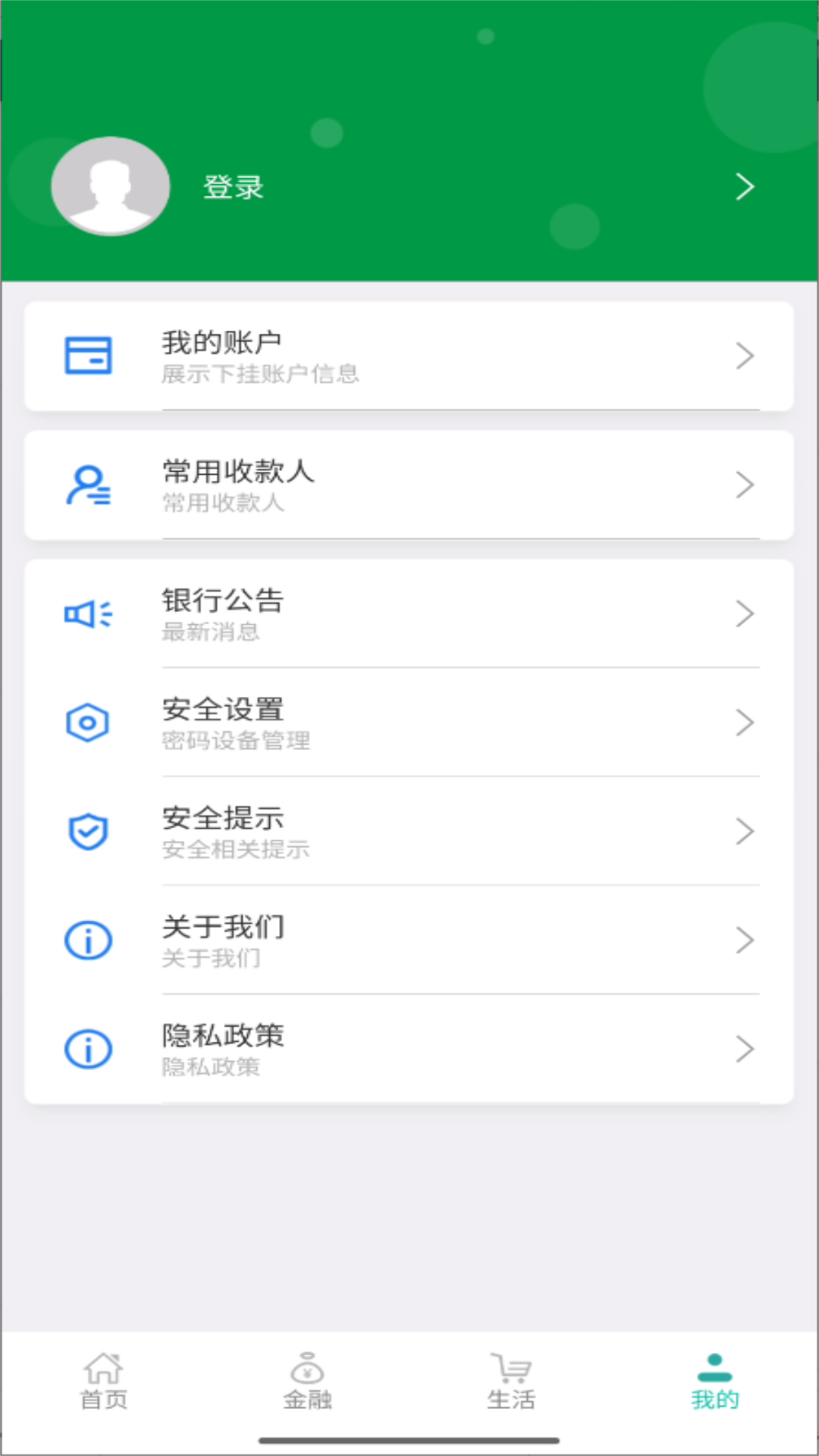Tap 登录 to log in
The width and height of the screenshot is (819, 1456).
233,187
